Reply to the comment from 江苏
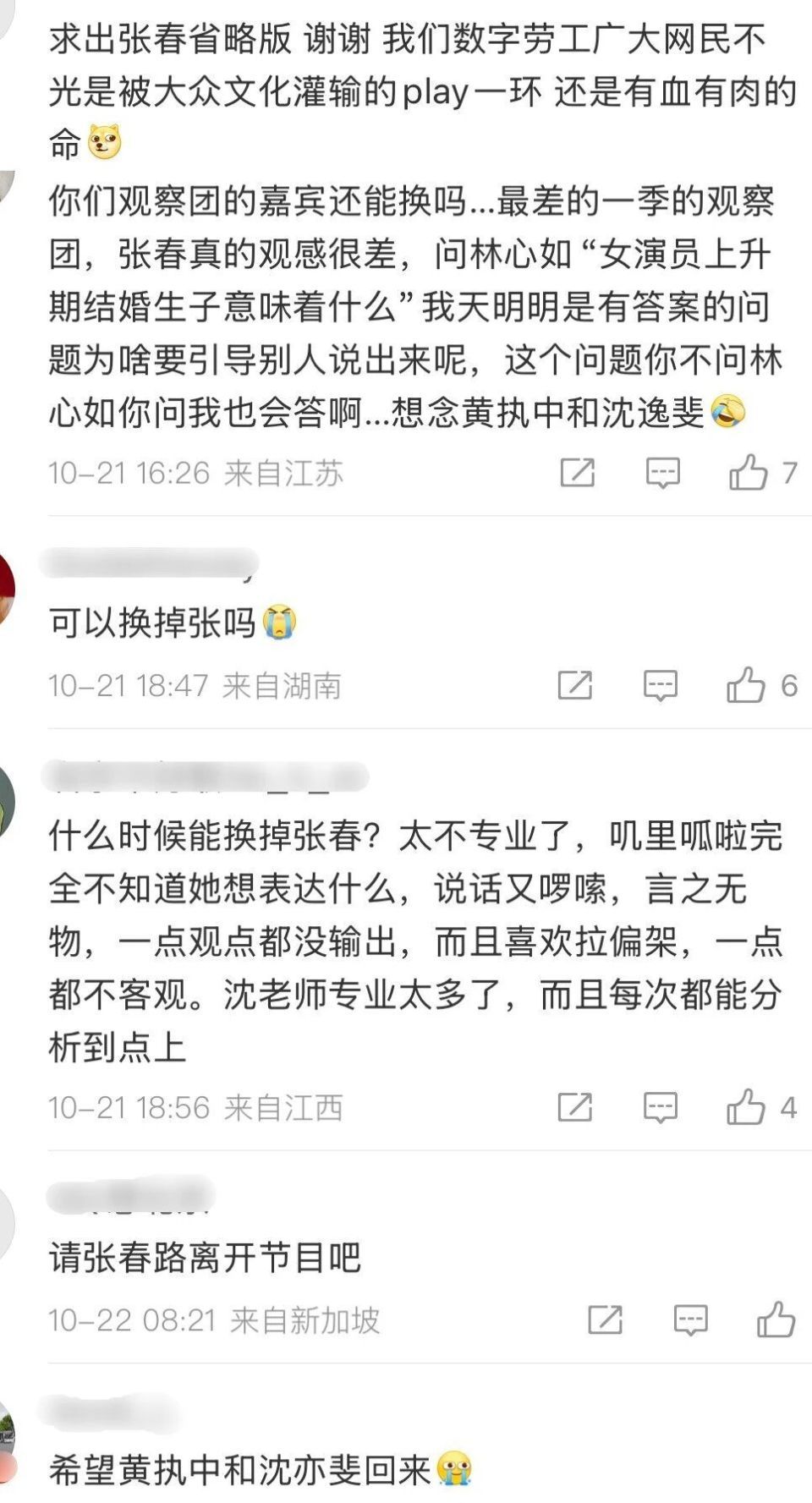812x1503 pixels. (663, 473)
